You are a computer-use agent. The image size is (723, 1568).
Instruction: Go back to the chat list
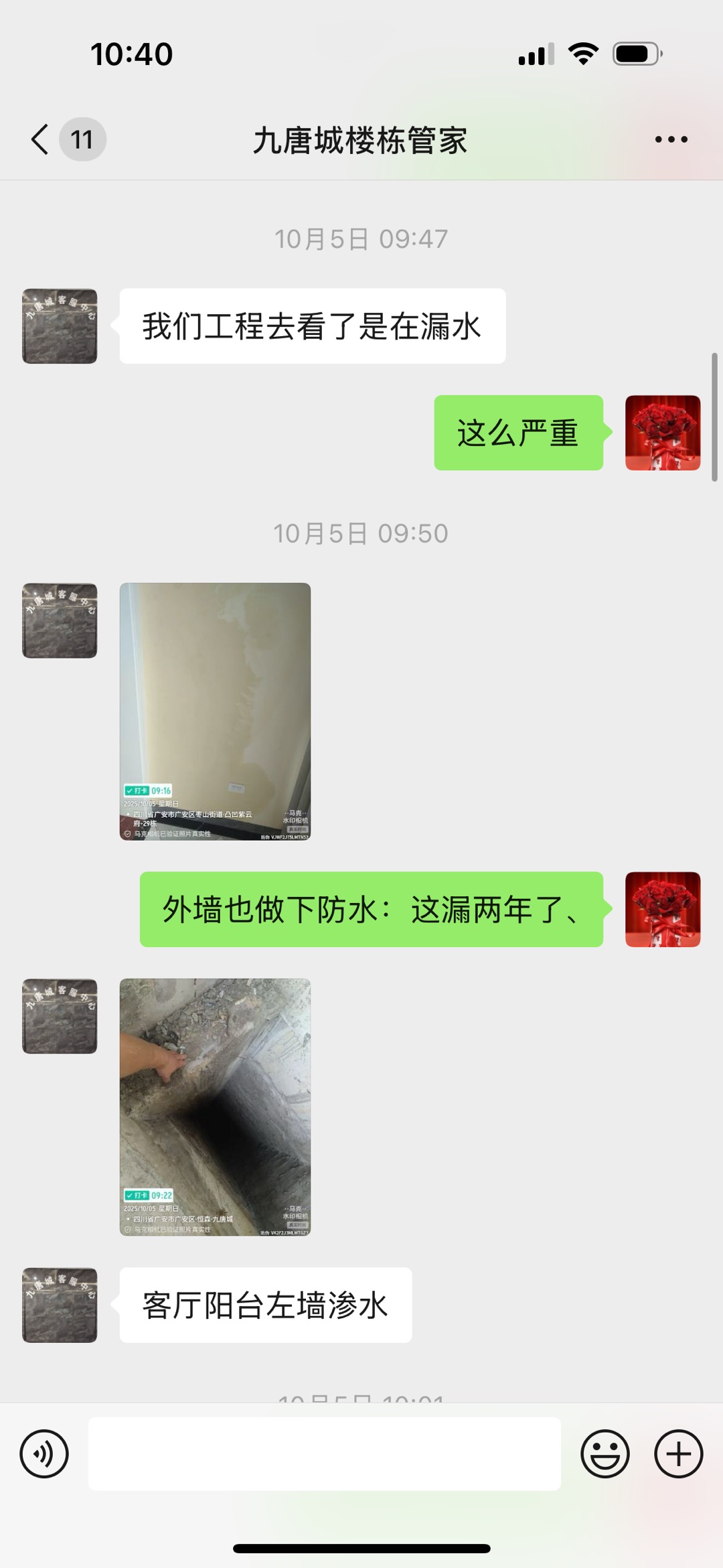(x=42, y=139)
